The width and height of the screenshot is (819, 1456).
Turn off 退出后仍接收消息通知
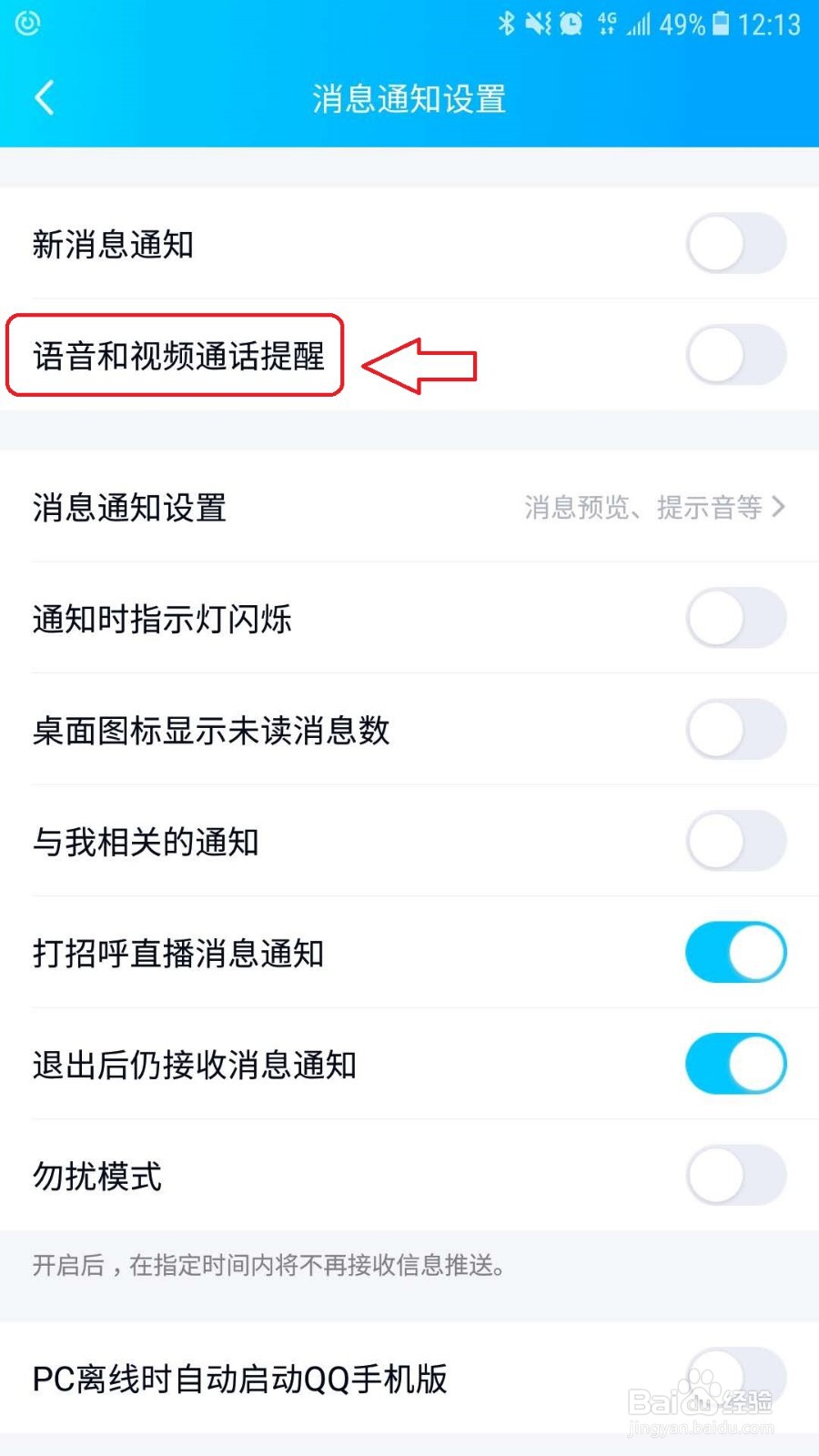coord(736,1064)
